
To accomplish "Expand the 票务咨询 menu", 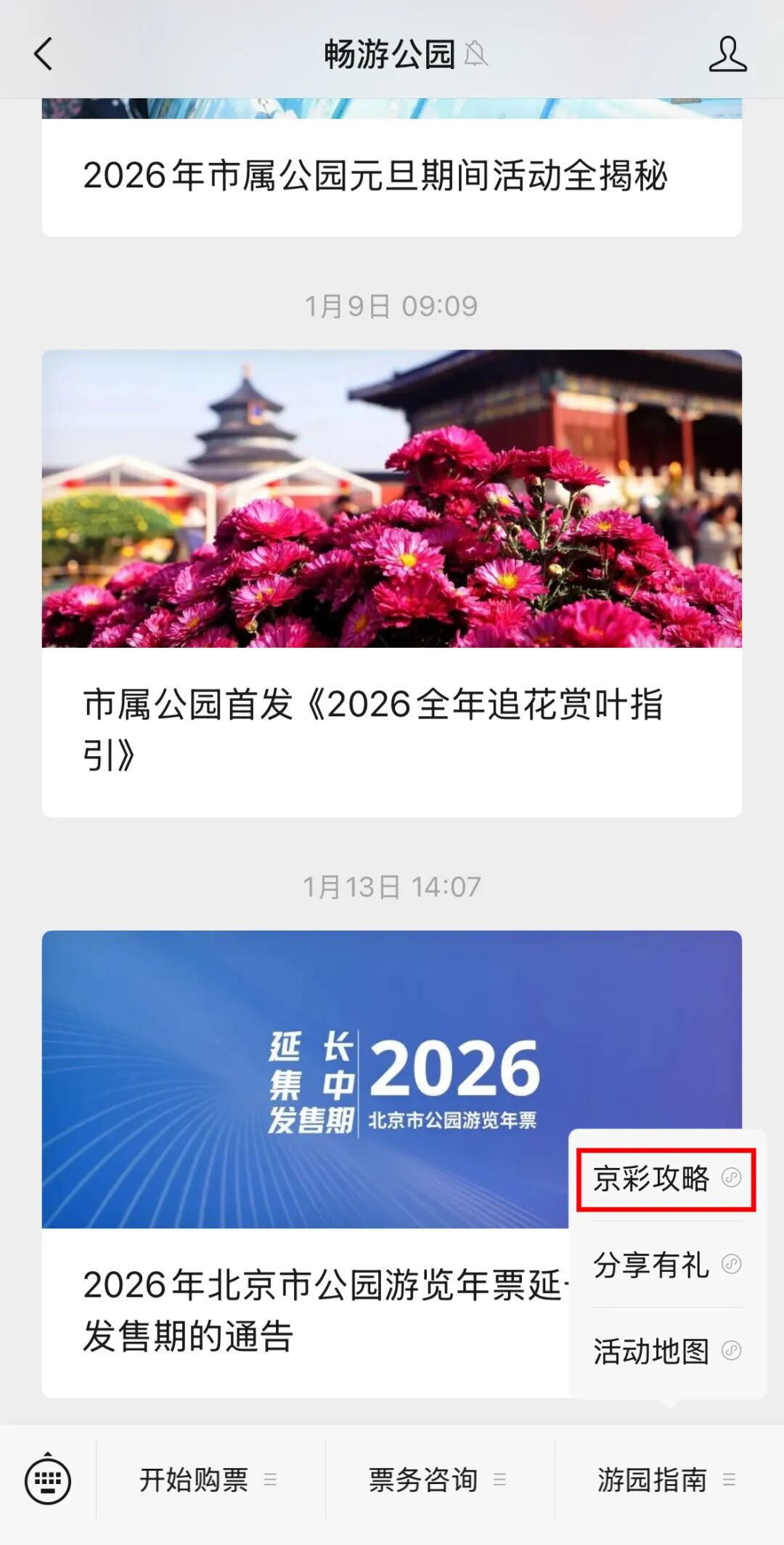I will pos(438,1480).
